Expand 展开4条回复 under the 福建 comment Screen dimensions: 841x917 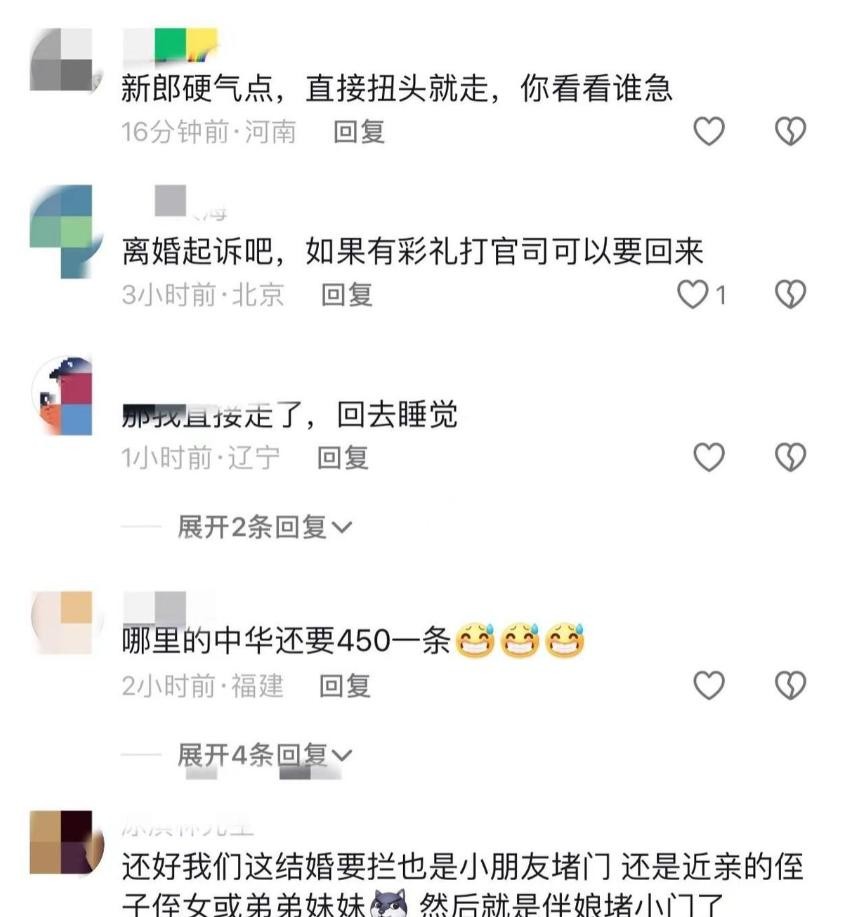265,755
